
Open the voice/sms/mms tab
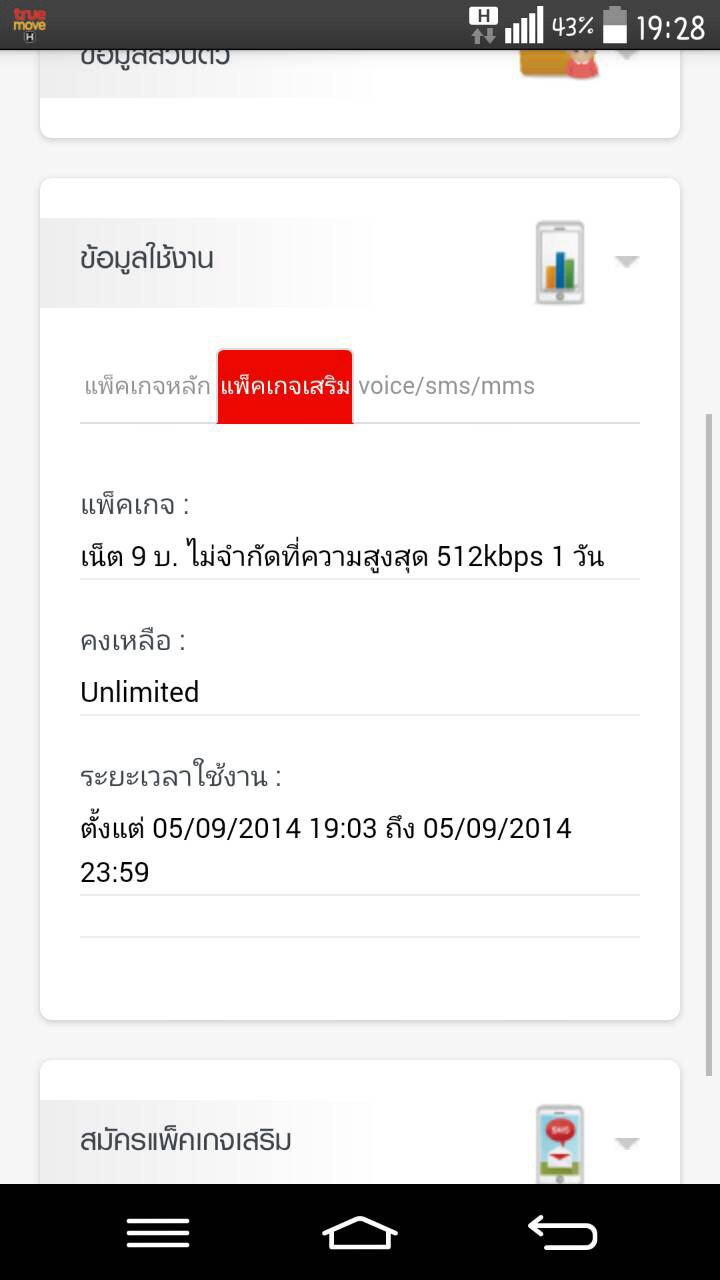tap(446, 386)
